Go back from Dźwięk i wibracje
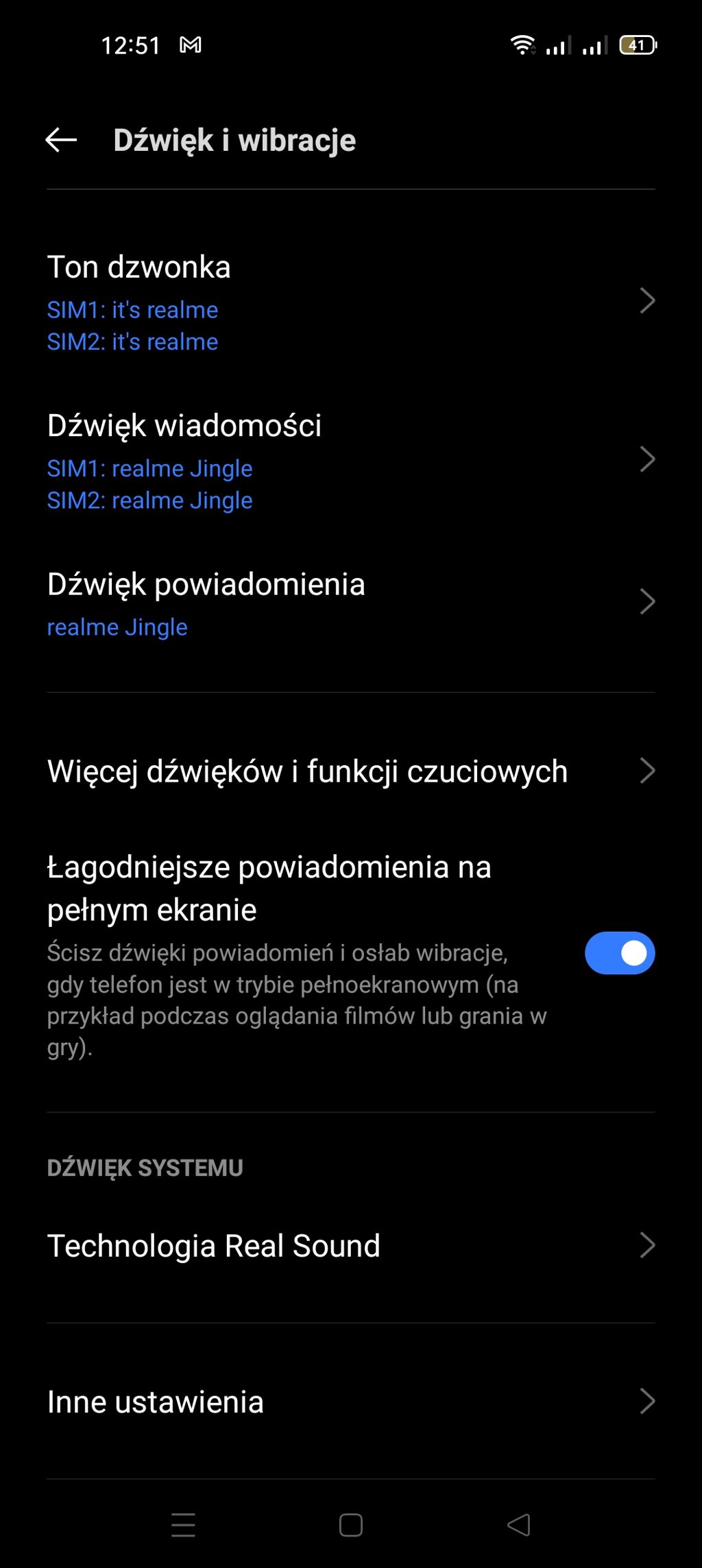The height and width of the screenshot is (1568, 702). click(61, 140)
